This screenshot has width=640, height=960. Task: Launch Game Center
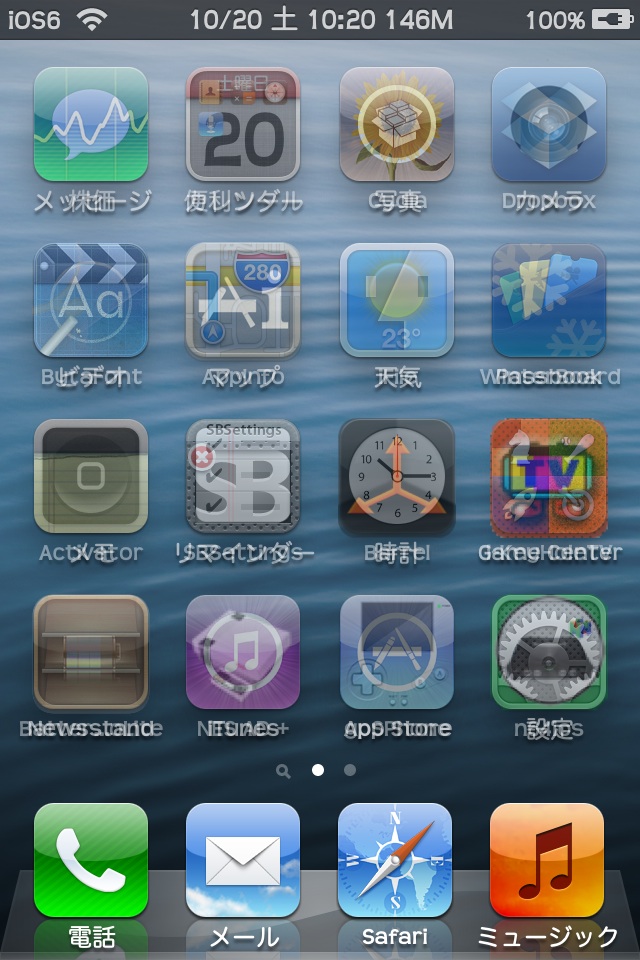[x=548, y=476]
